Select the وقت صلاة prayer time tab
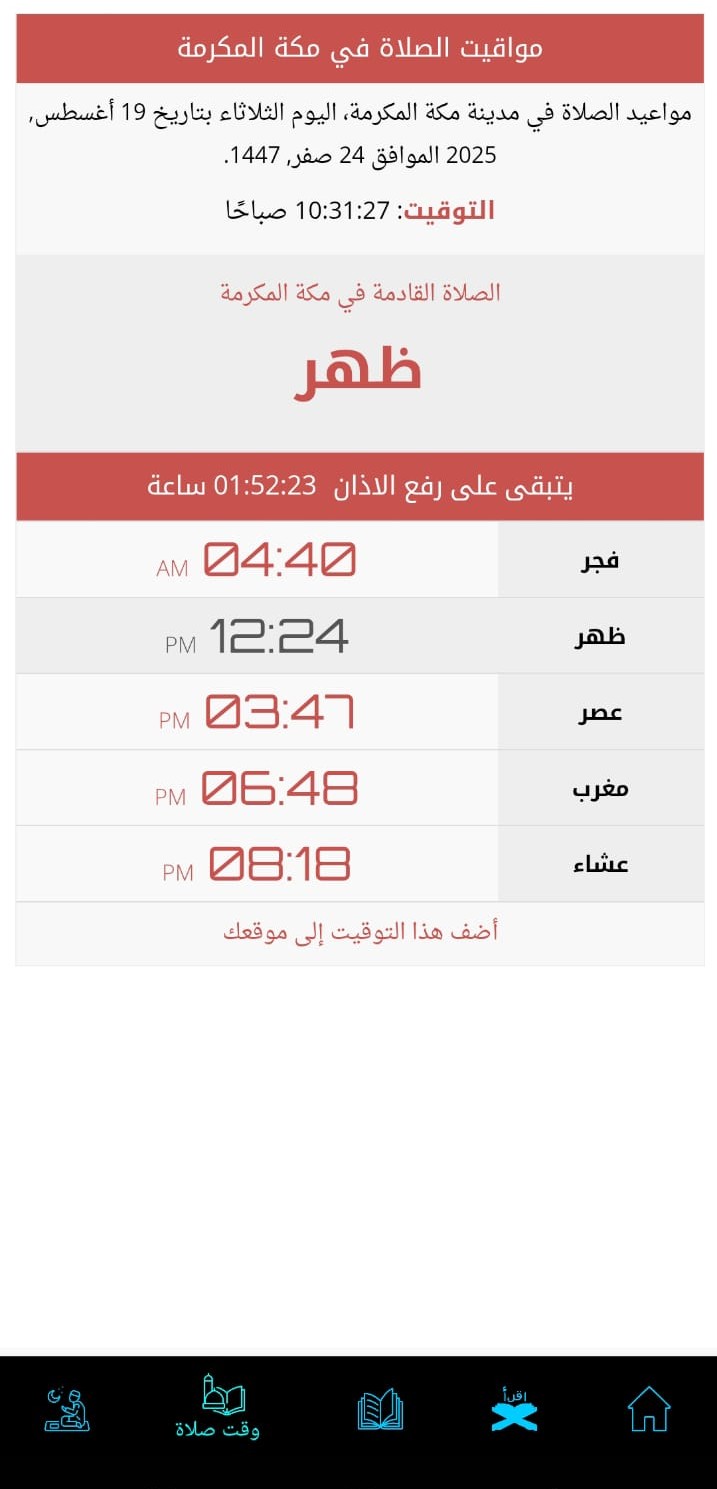Screen dimensions: 717x1489 [x=217, y=1406]
